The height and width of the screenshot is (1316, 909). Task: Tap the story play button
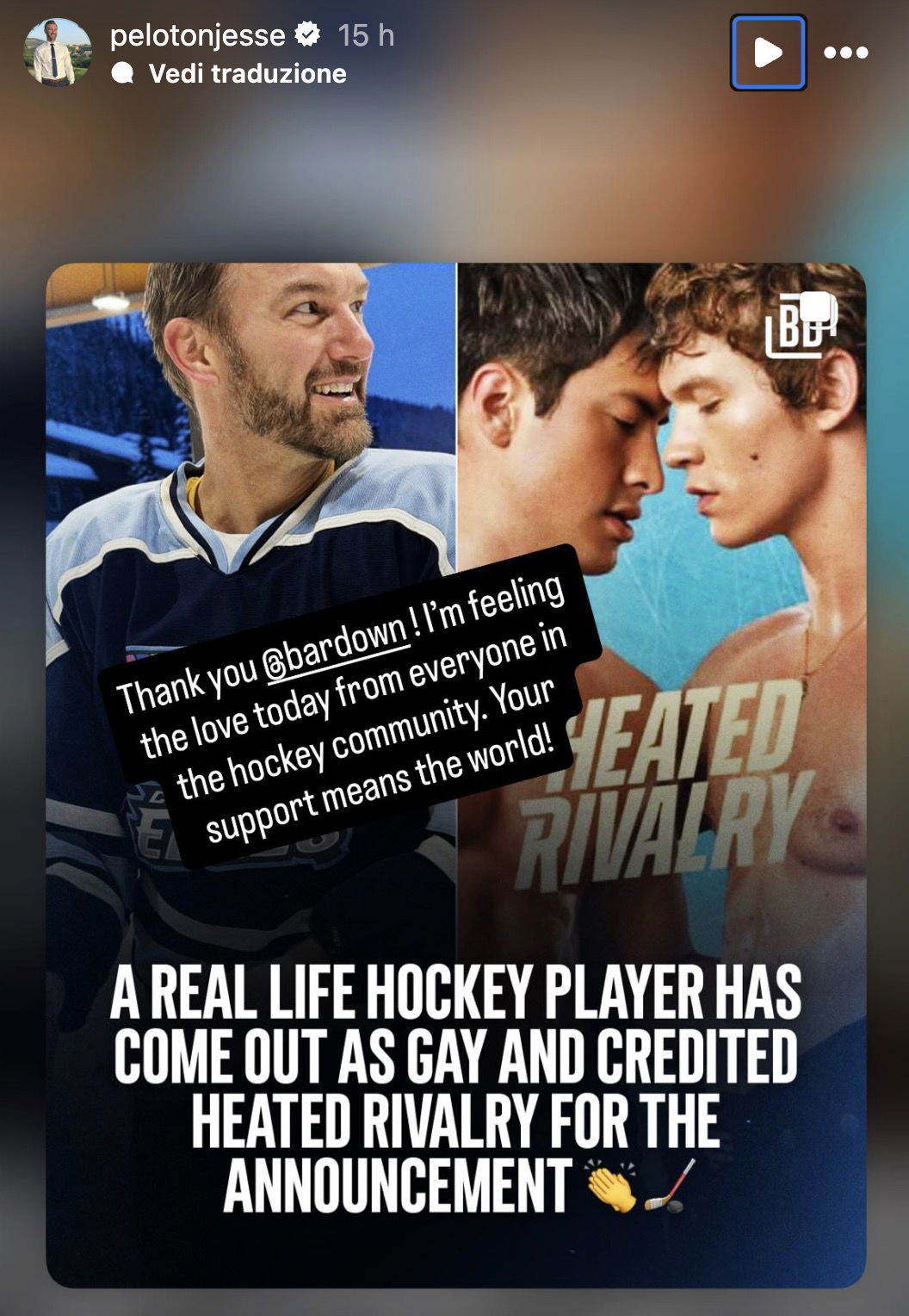[x=768, y=53]
